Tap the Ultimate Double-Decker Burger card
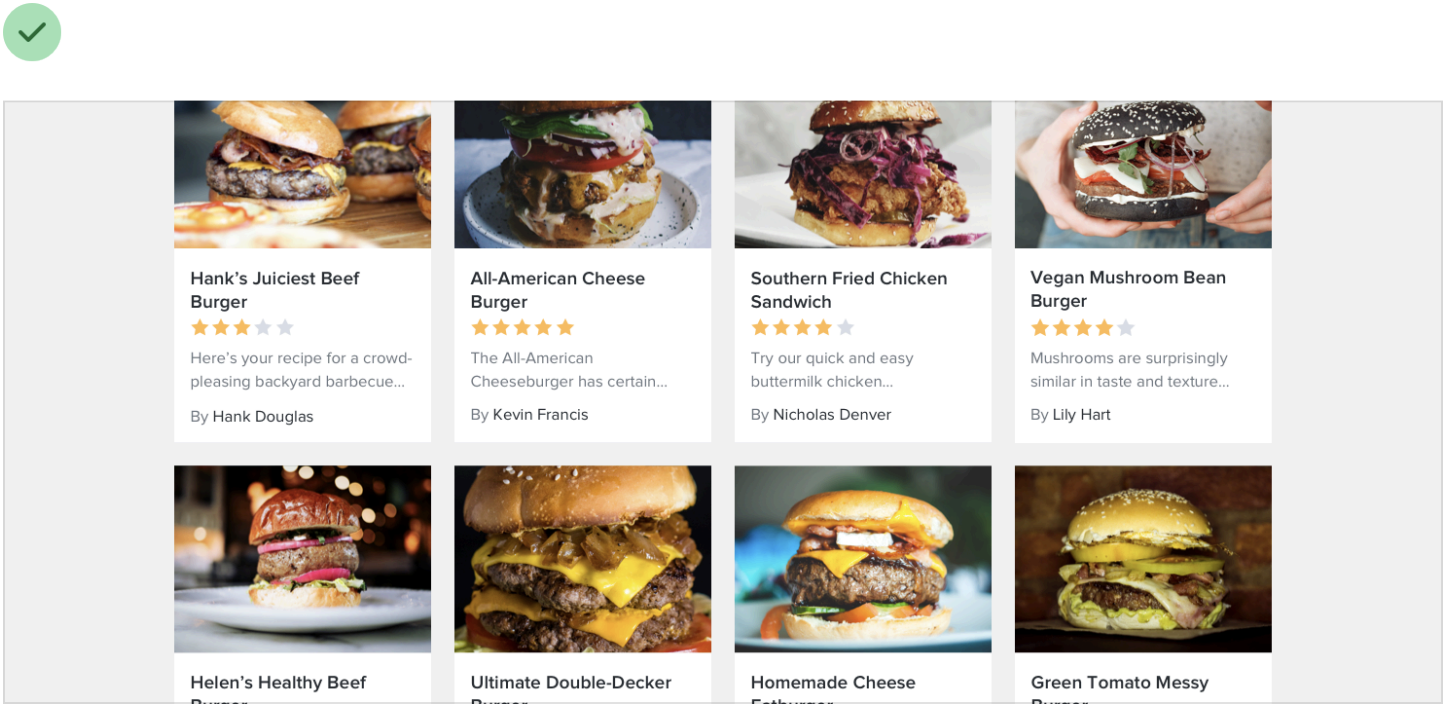Viewport: 1446px width, 708px height. (582, 560)
